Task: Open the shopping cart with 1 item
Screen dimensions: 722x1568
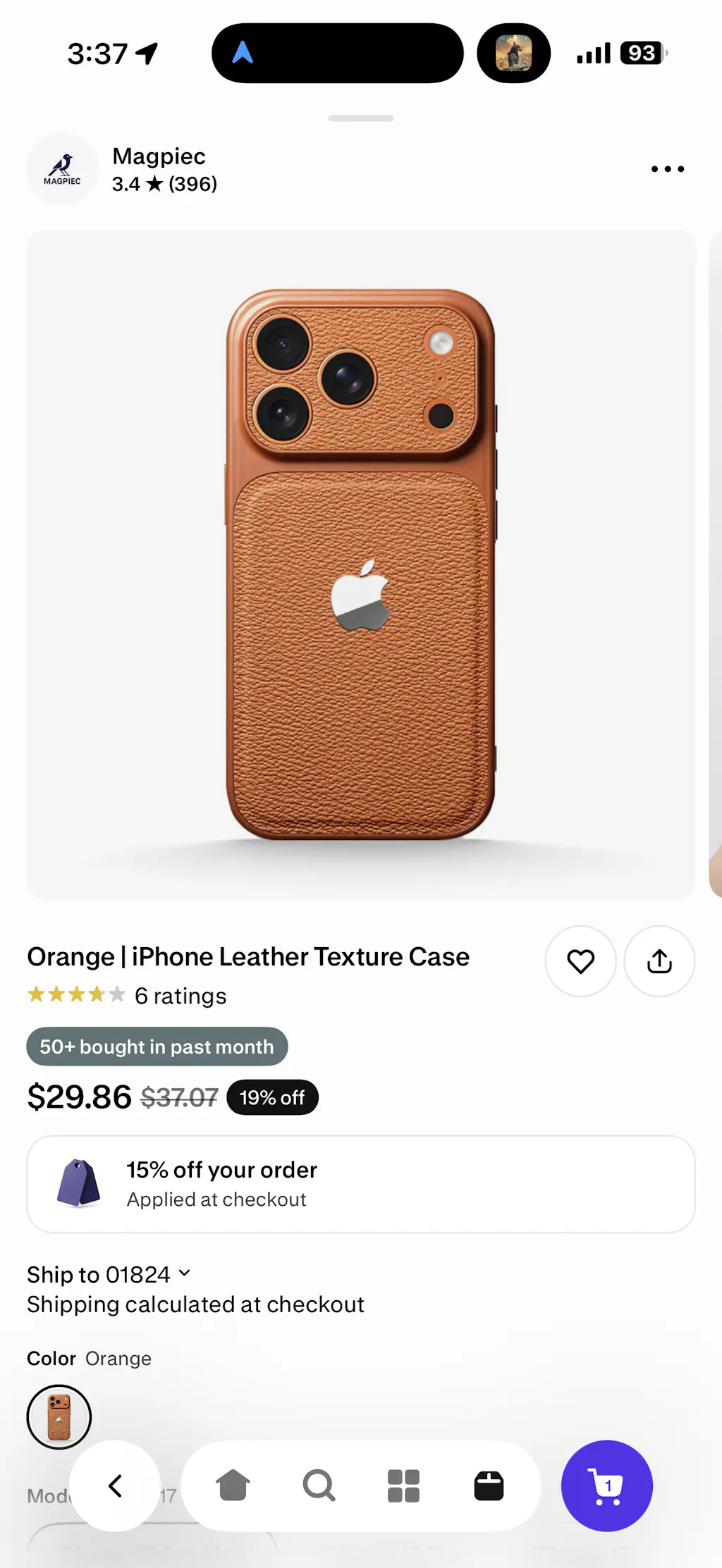Action: 606,1486
